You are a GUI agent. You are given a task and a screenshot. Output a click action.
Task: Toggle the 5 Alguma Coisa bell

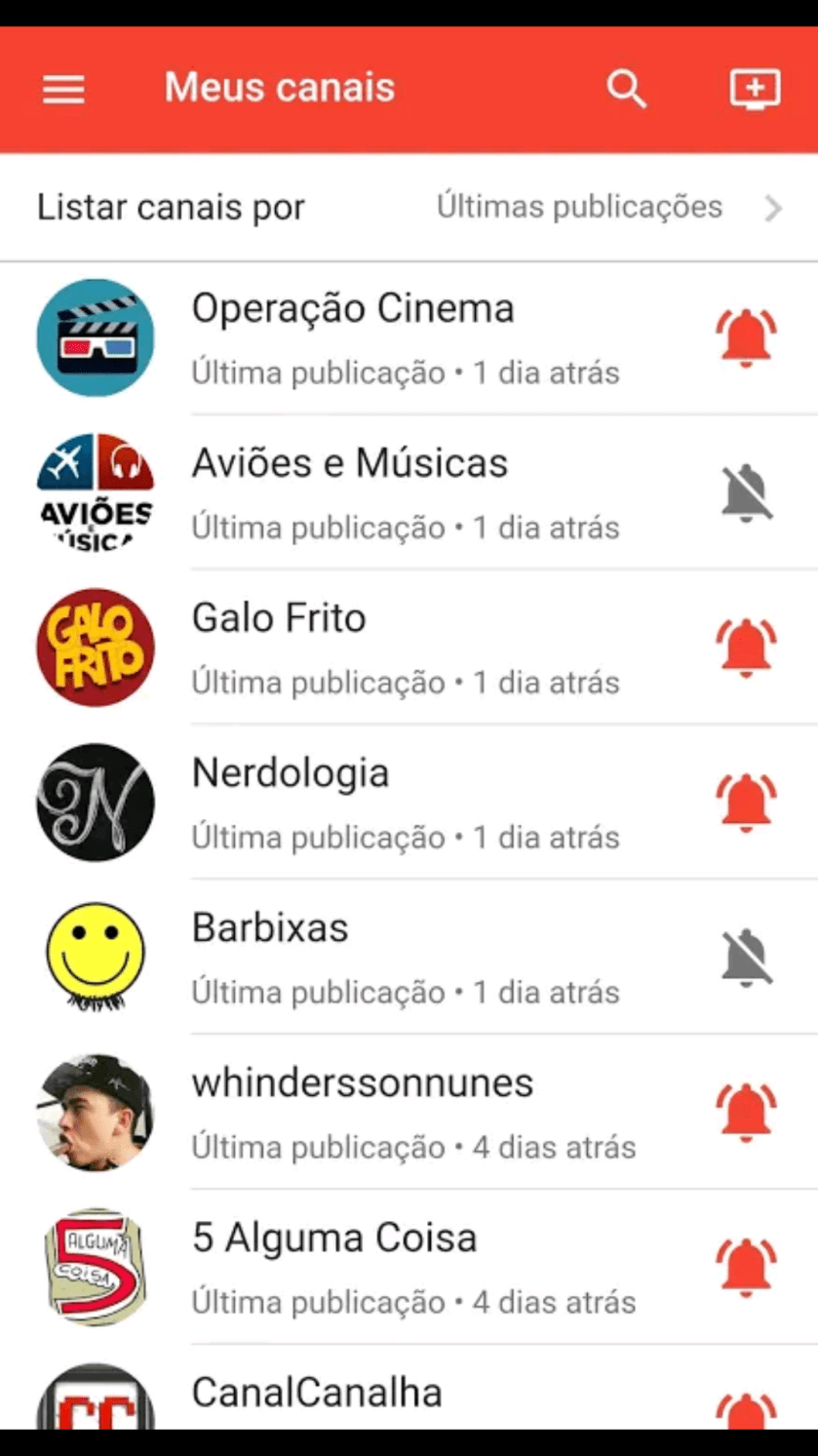(x=746, y=1268)
